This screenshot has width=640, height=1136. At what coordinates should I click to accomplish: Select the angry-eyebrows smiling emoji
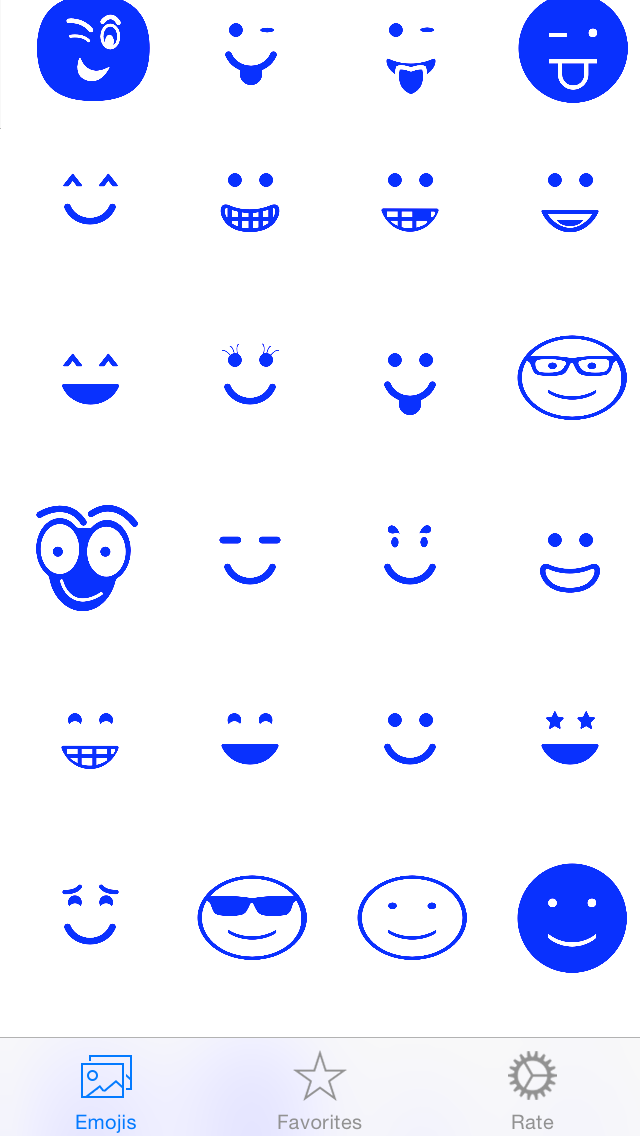coord(410,555)
